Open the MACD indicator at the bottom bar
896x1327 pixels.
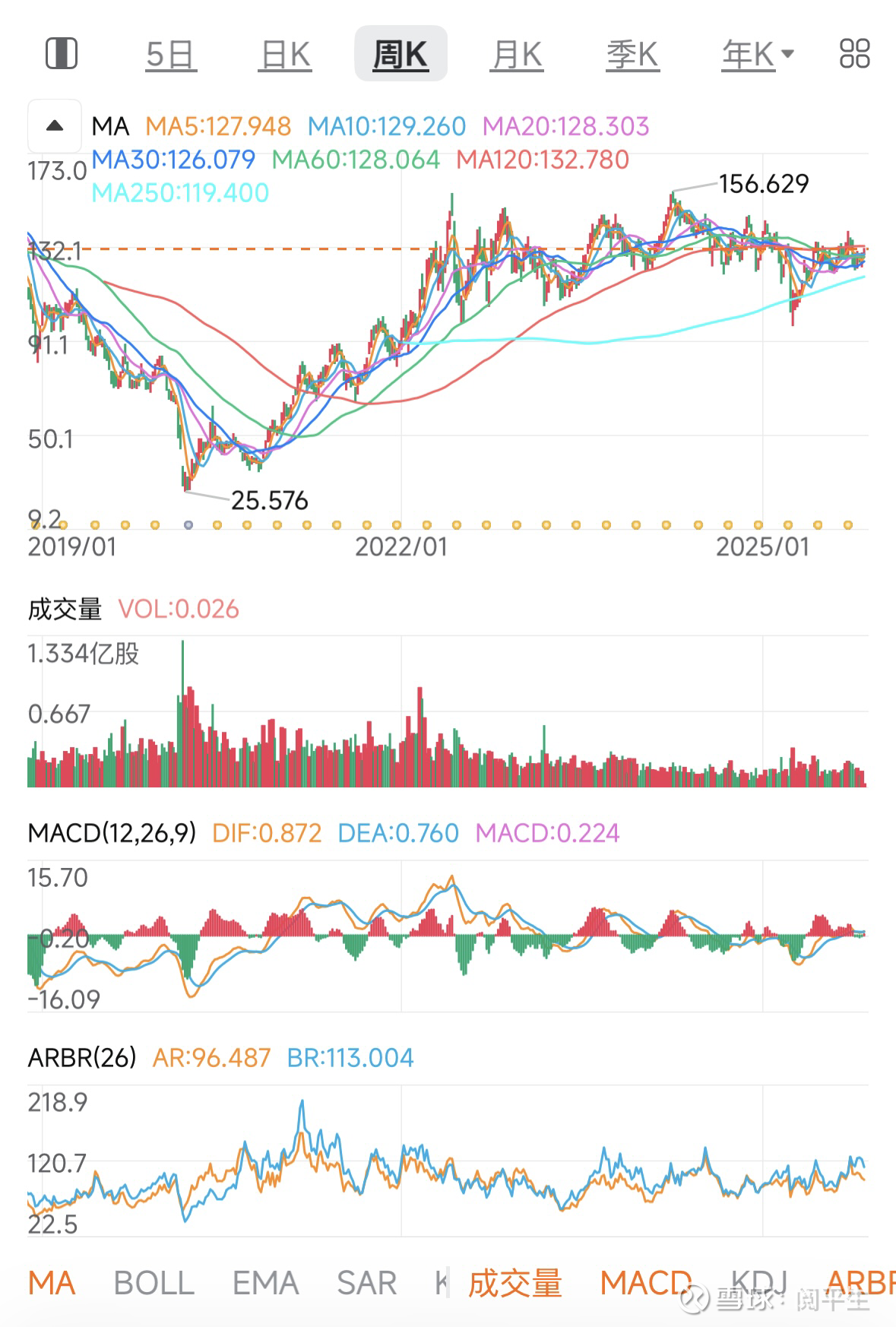(647, 1282)
